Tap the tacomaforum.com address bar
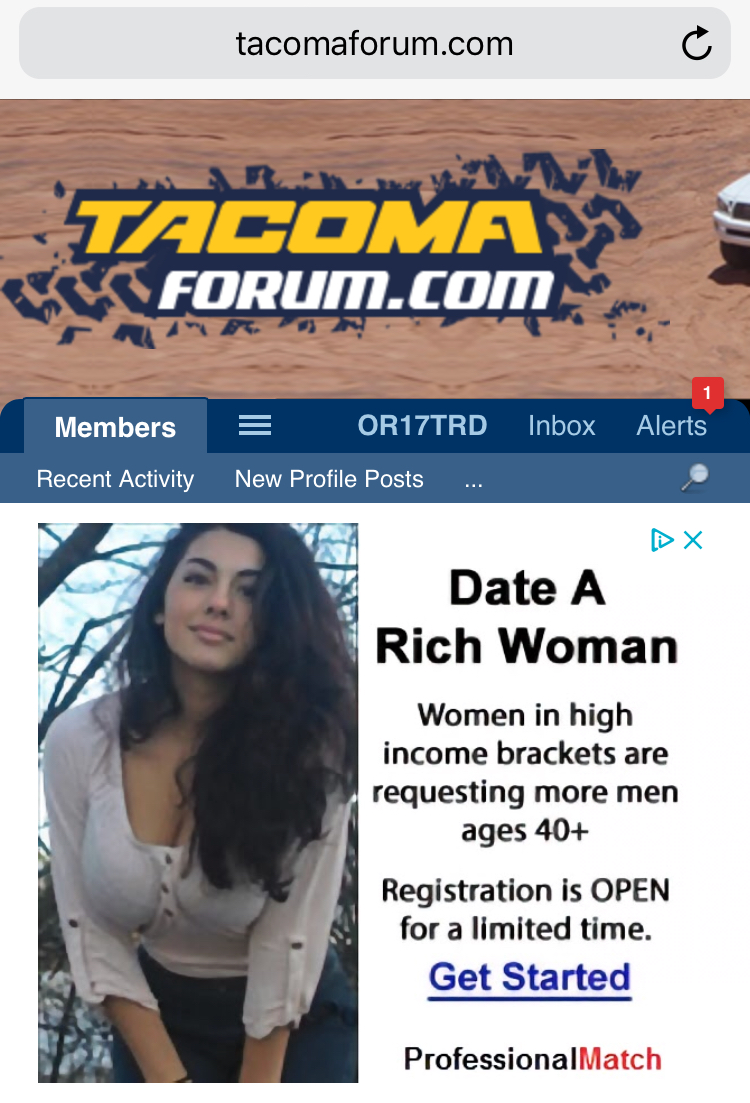Image resolution: width=750 pixels, height=1103 pixels. [x=374, y=44]
